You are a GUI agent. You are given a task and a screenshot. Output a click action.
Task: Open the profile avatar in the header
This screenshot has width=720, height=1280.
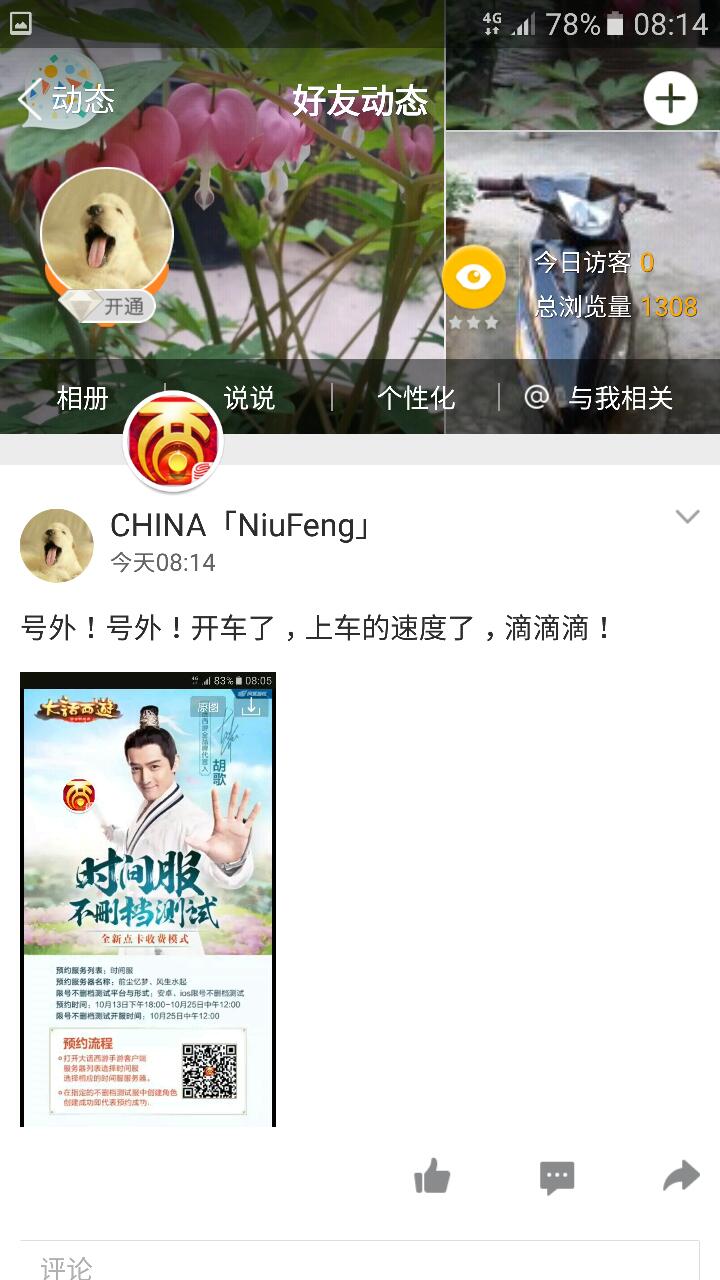click(x=107, y=233)
